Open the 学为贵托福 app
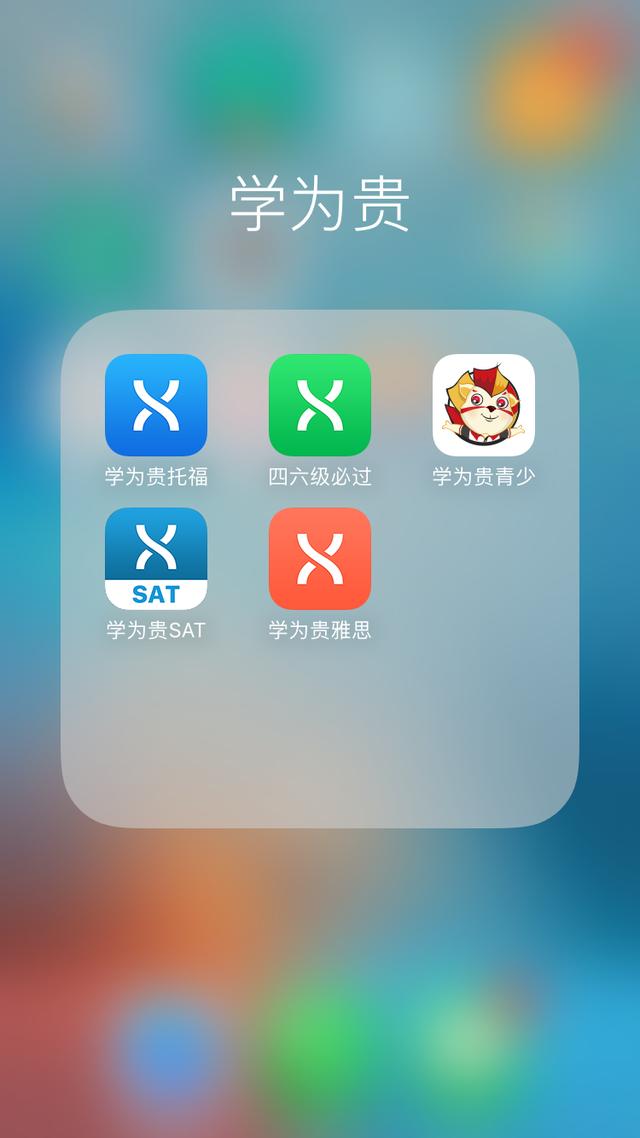This screenshot has height=1138, width=640. pyautogui.click(x=156, y=405)
